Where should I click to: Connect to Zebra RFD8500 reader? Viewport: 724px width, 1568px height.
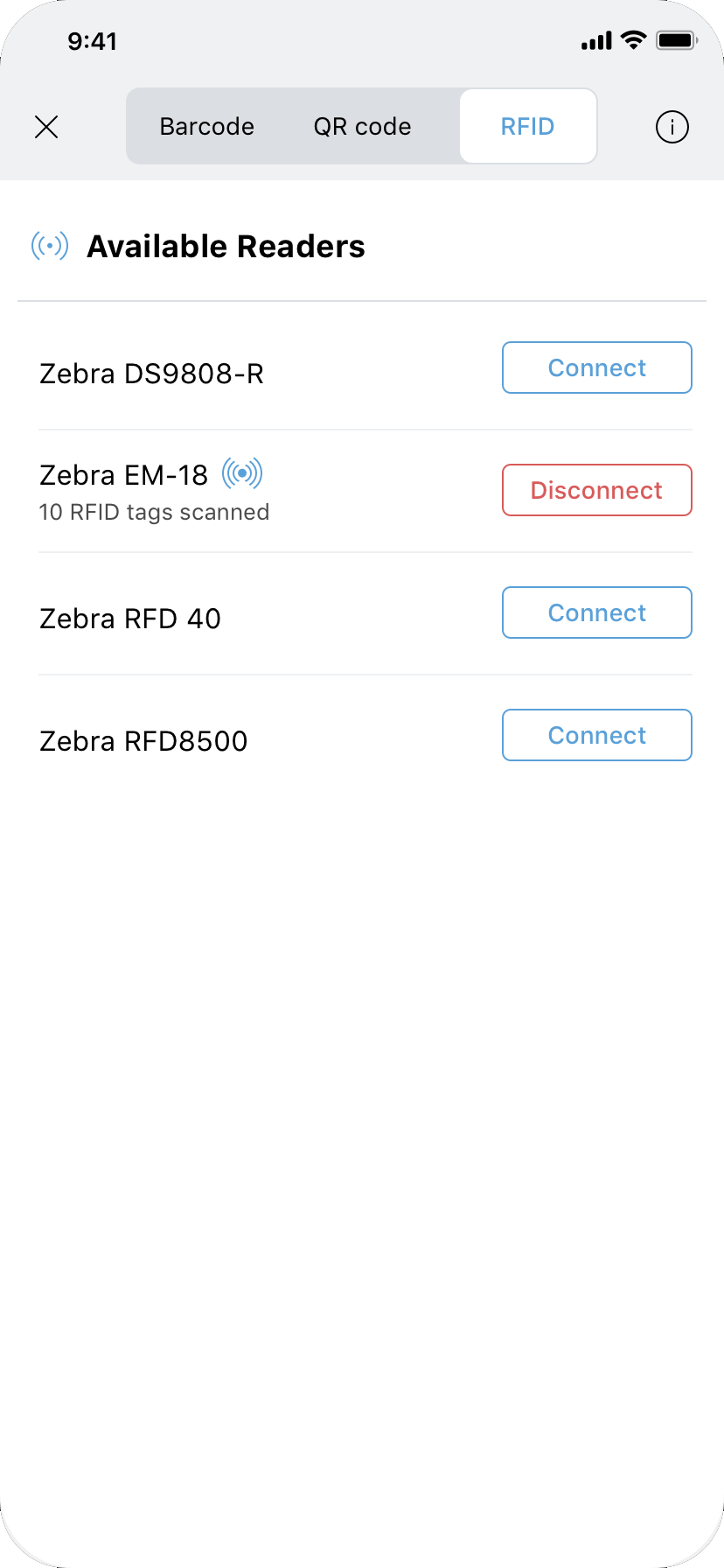(x=596, y=735)
